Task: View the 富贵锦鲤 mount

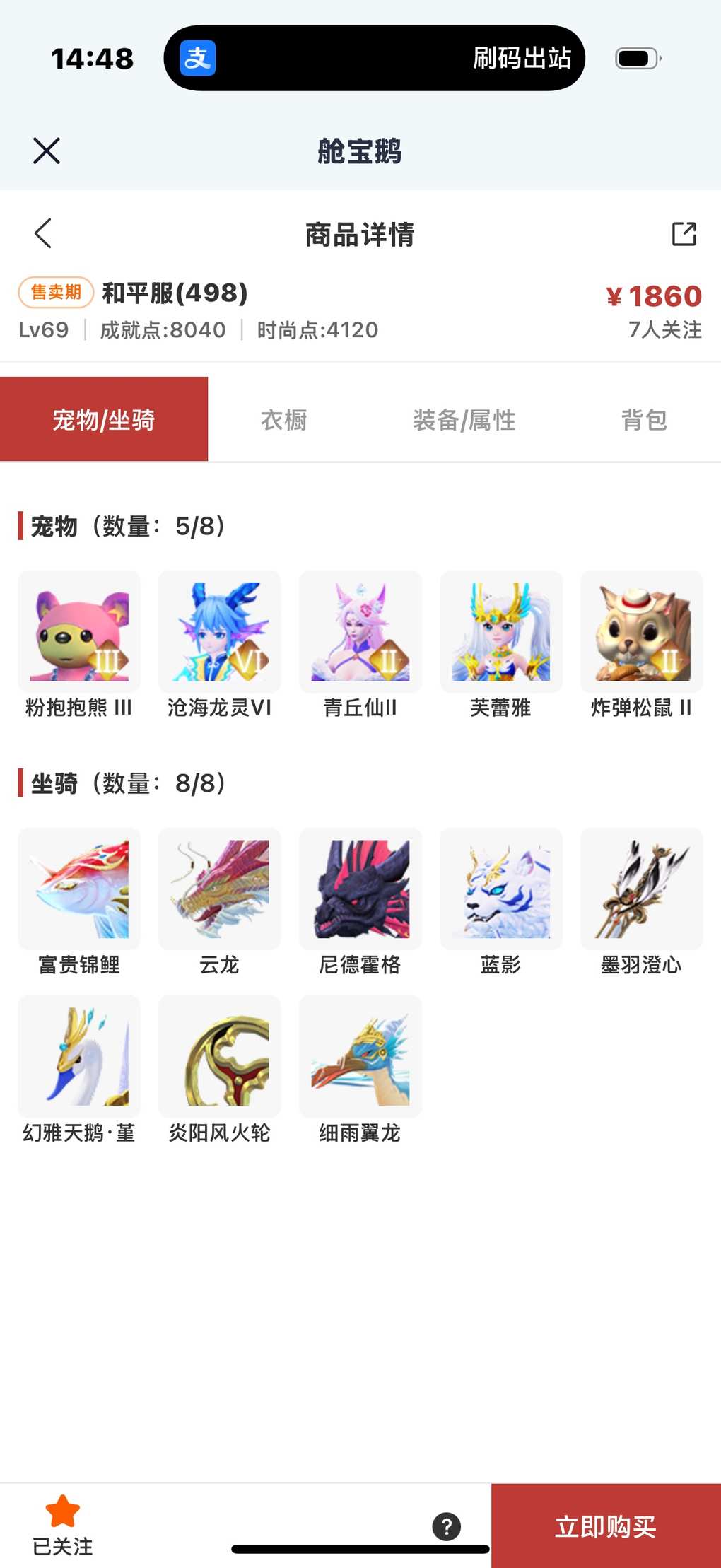Action: click(x=79, y=889)
